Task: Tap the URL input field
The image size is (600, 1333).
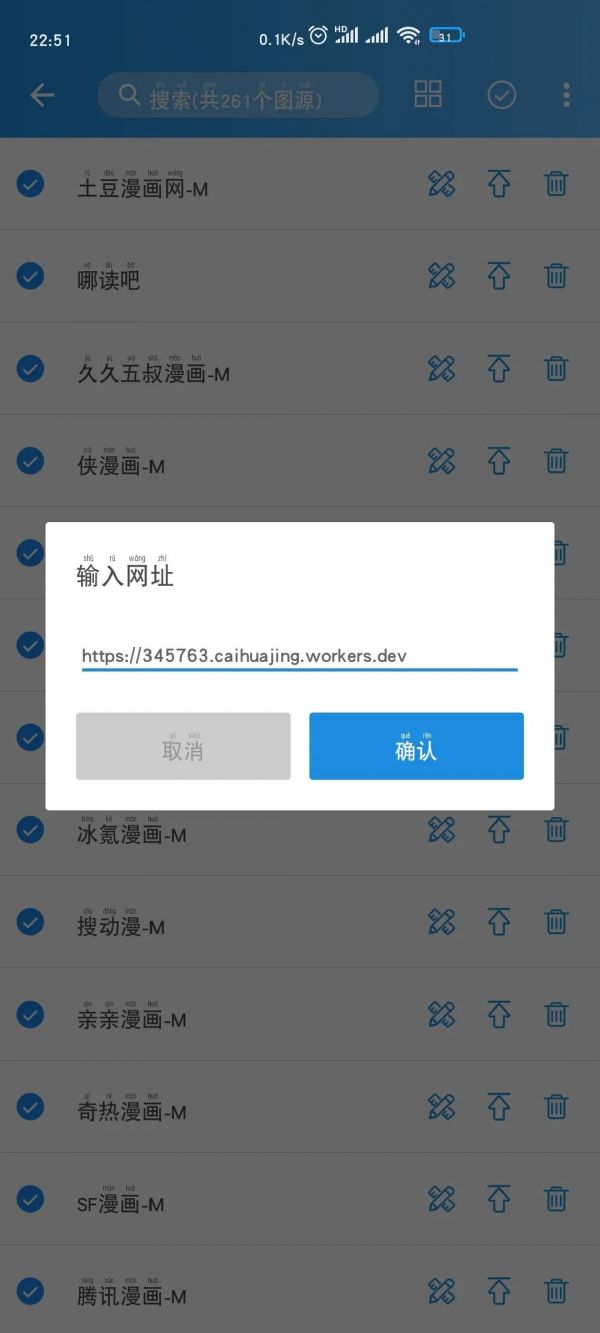Action: (x=299, y=656)
